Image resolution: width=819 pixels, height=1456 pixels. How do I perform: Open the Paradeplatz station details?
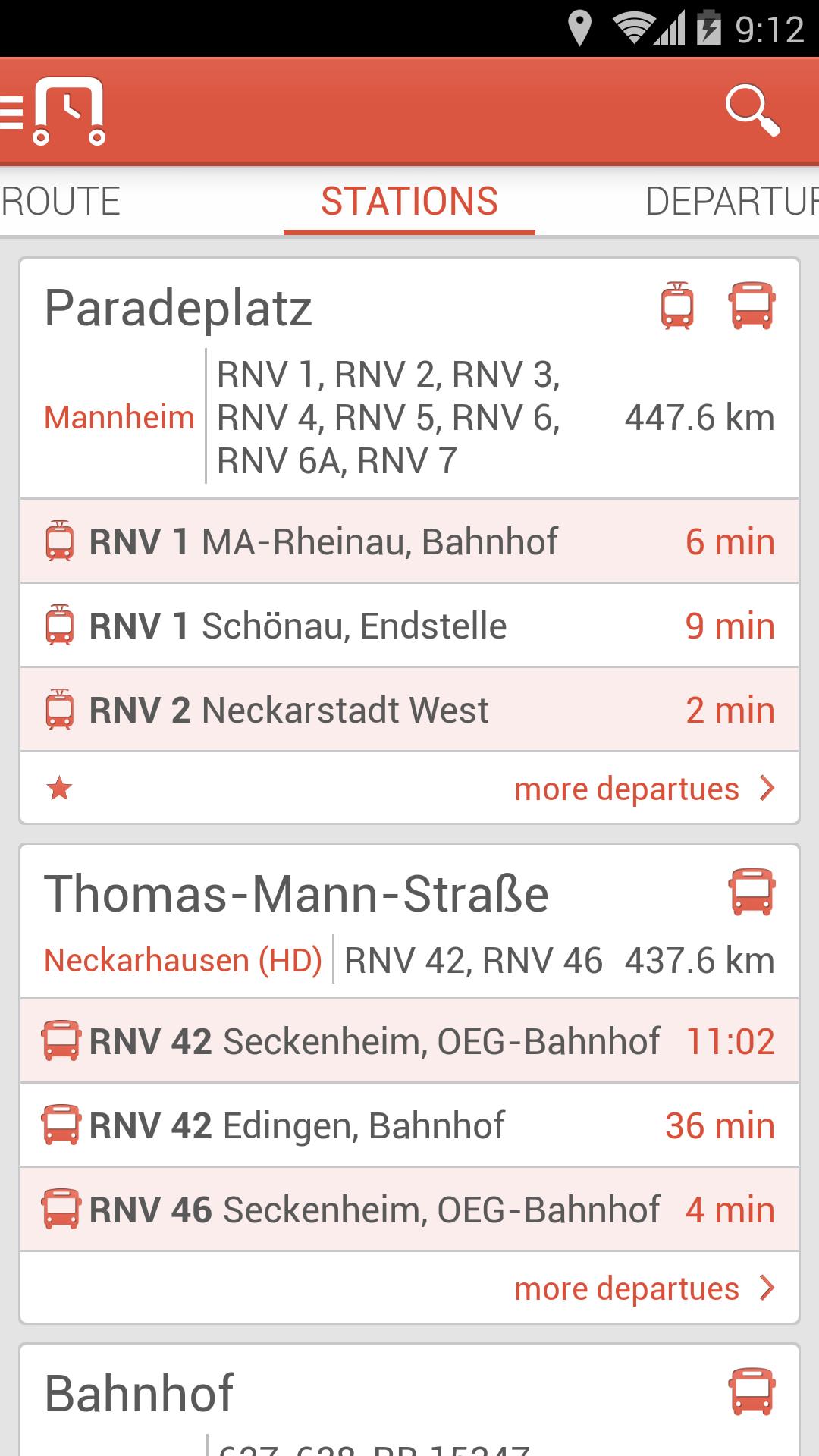[178, 307]
